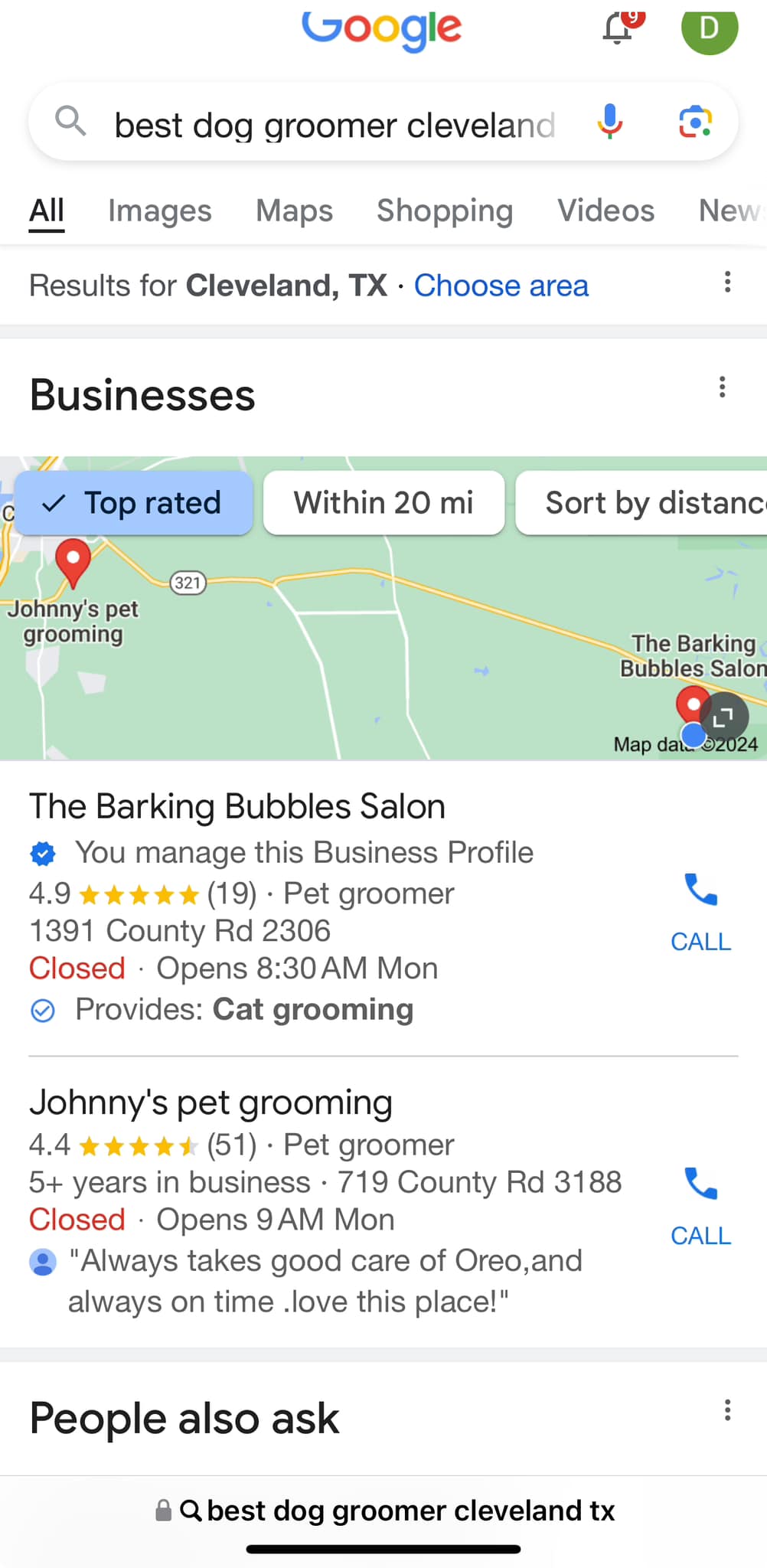
Task: Deselect the Top rated filter chip
Action: 134,503
